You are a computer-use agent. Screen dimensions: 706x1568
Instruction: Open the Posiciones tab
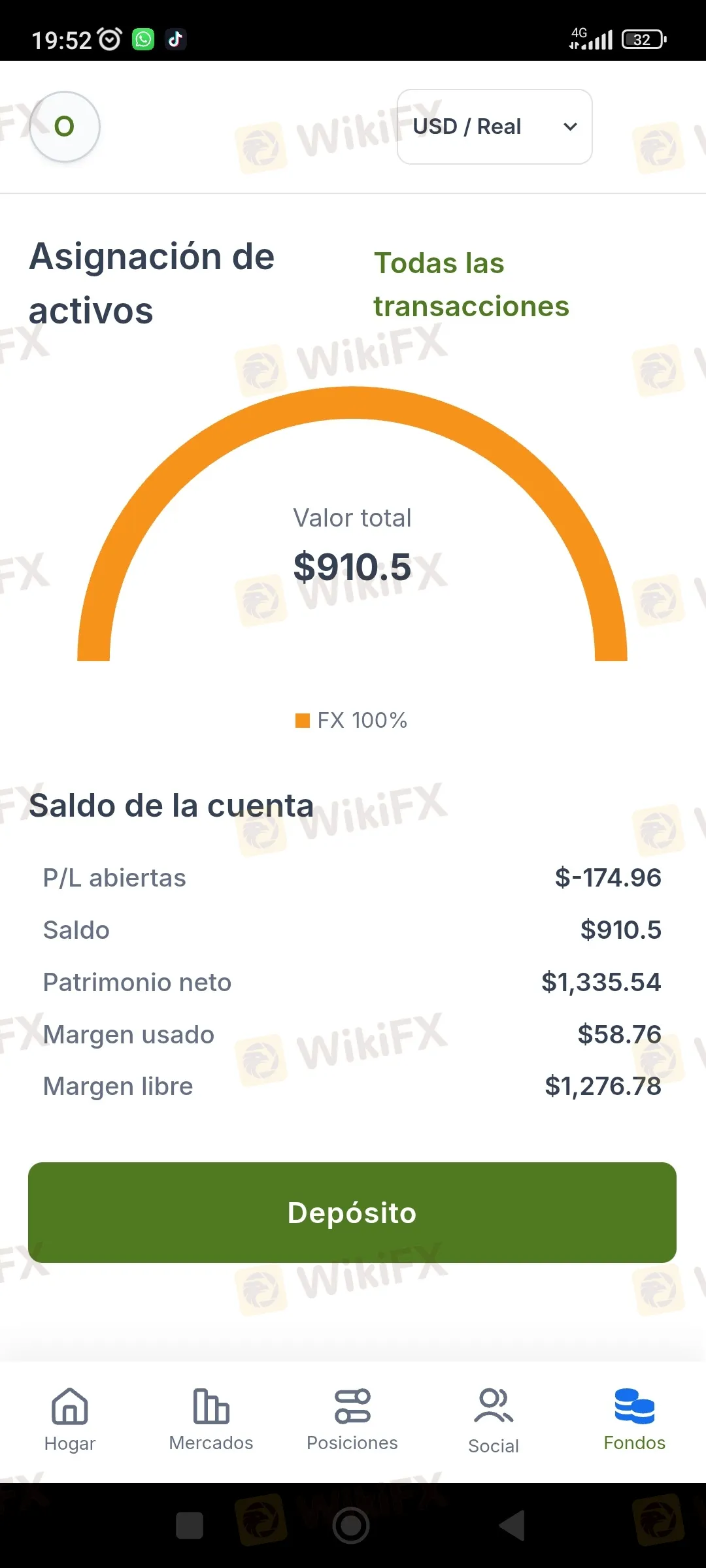pyautogui.click(x=352, y=1419)
